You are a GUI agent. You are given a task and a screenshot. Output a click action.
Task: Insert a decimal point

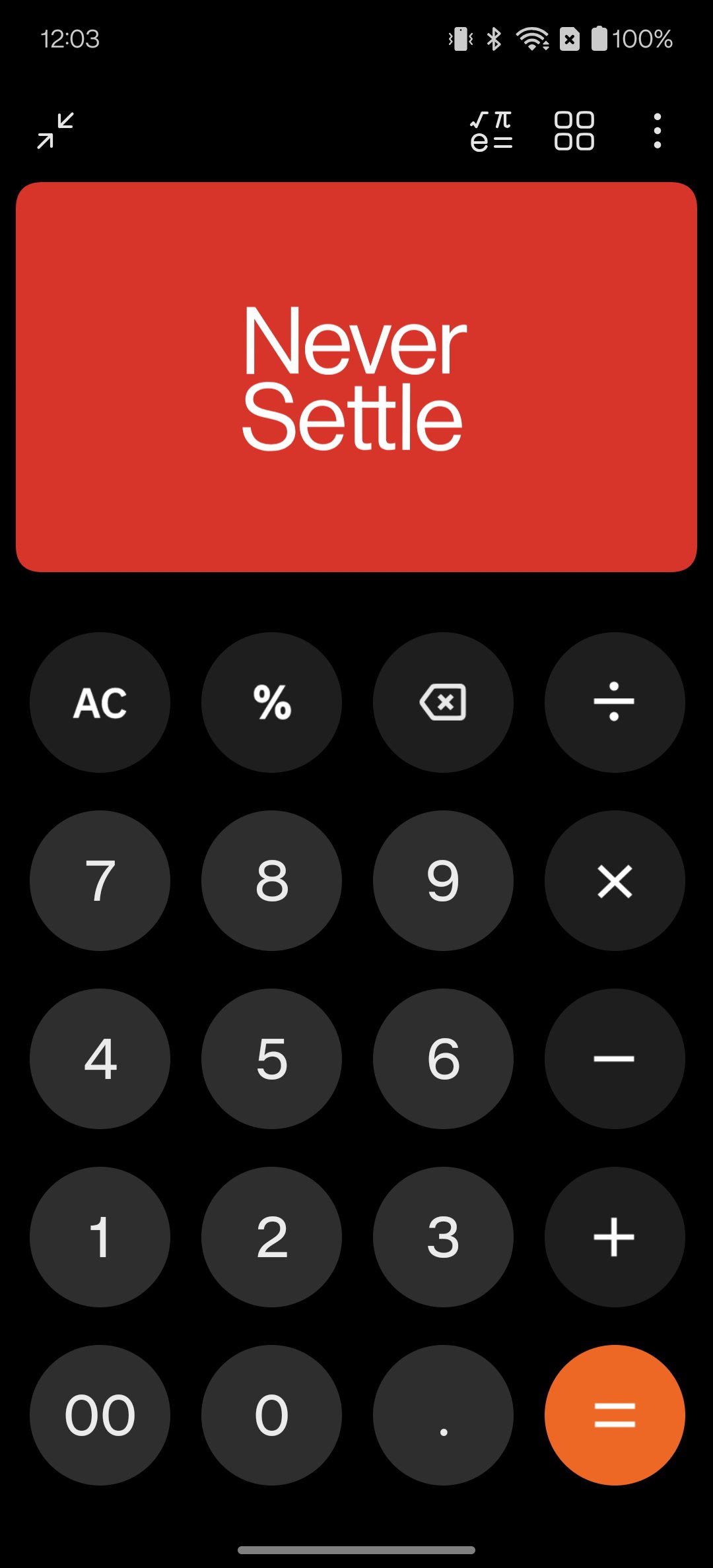pos(443,1415)
